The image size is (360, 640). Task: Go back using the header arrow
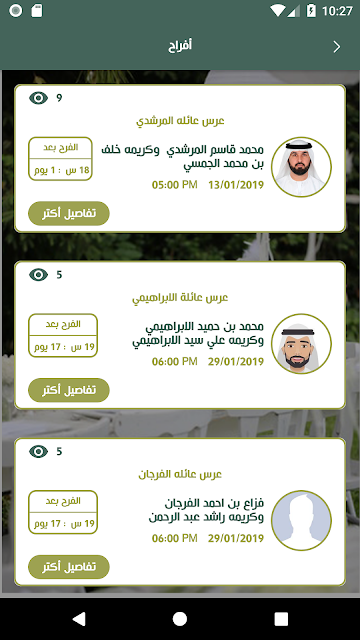(337, 47)
